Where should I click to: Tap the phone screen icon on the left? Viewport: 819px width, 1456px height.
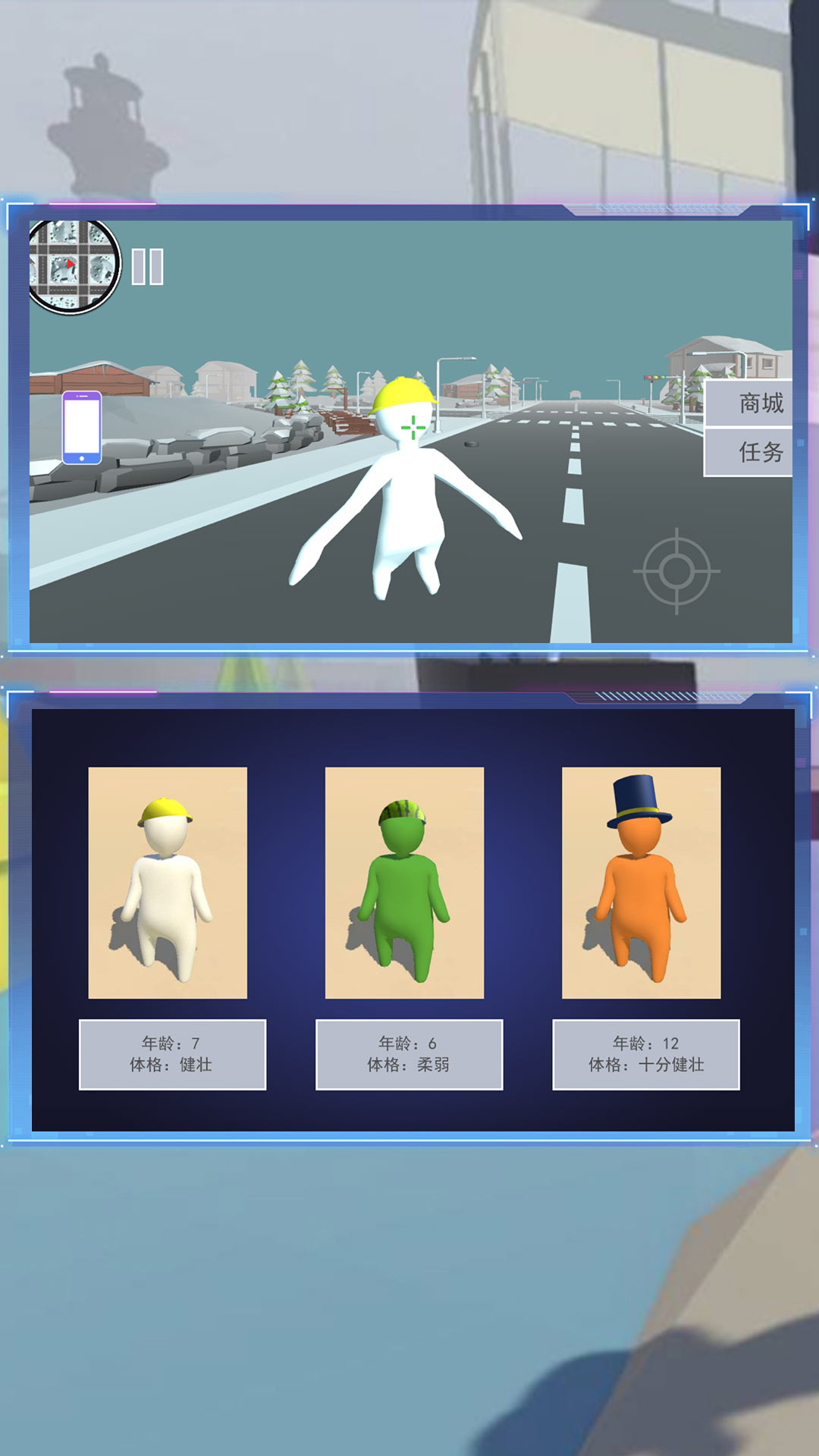[83, 427]
